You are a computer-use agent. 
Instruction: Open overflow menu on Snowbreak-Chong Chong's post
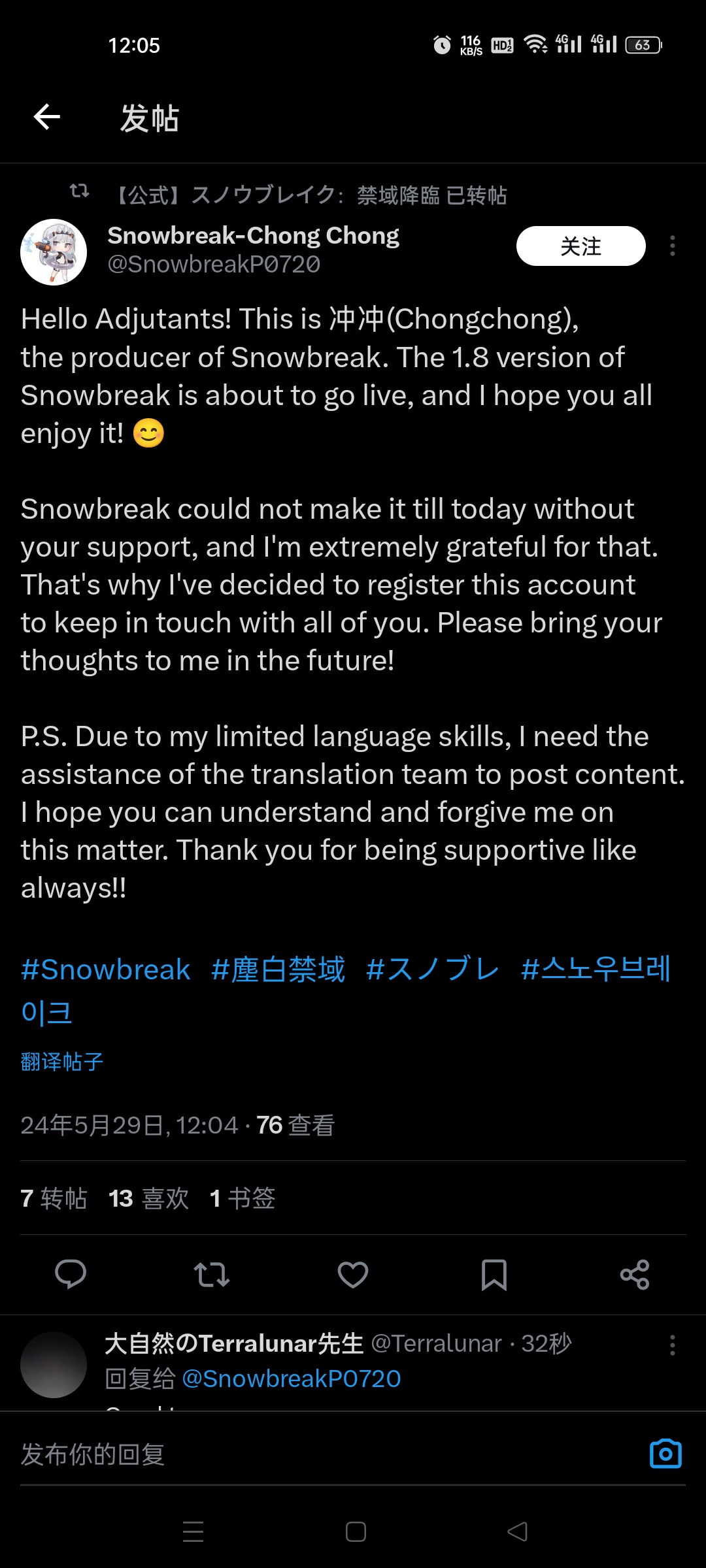[672, 246]
